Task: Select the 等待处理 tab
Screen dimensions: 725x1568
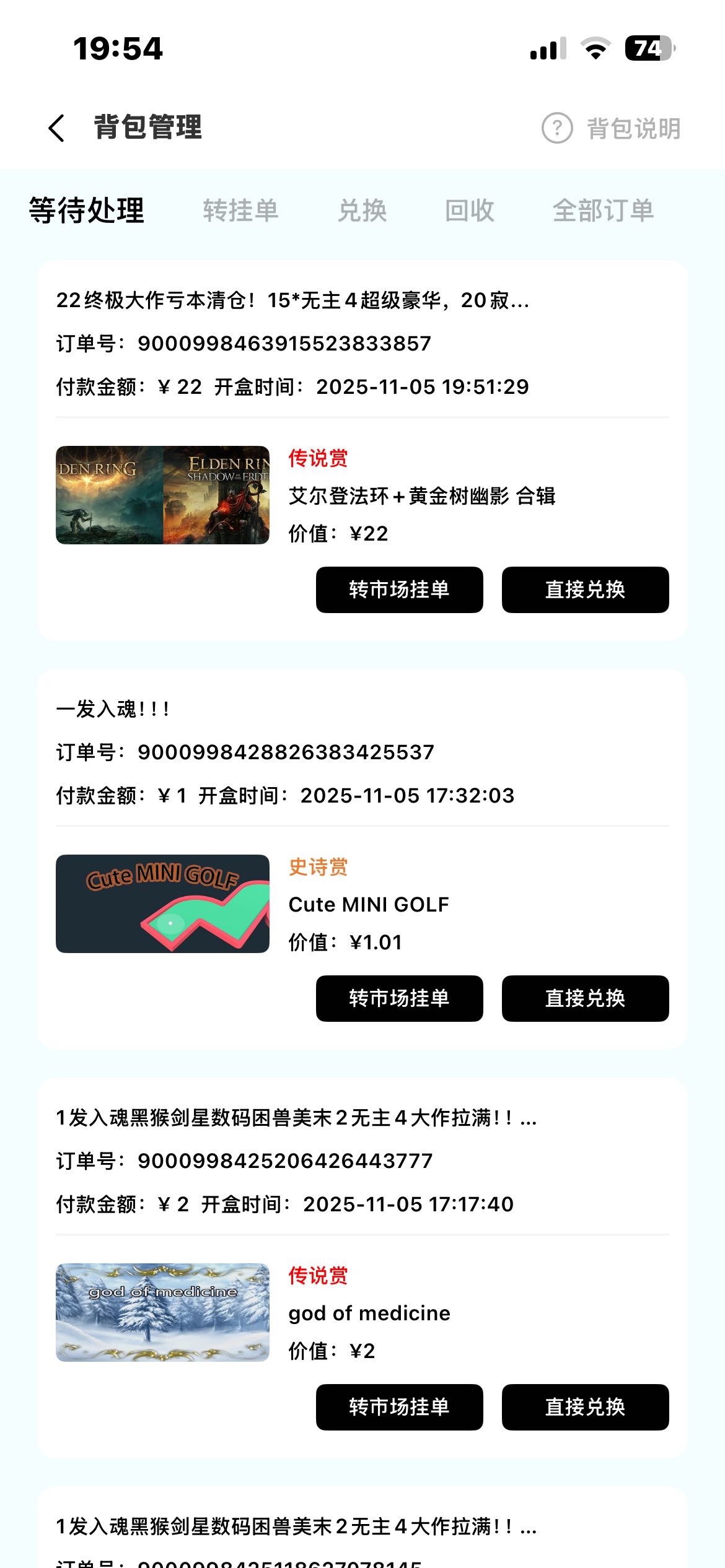Action: point(87,211)
